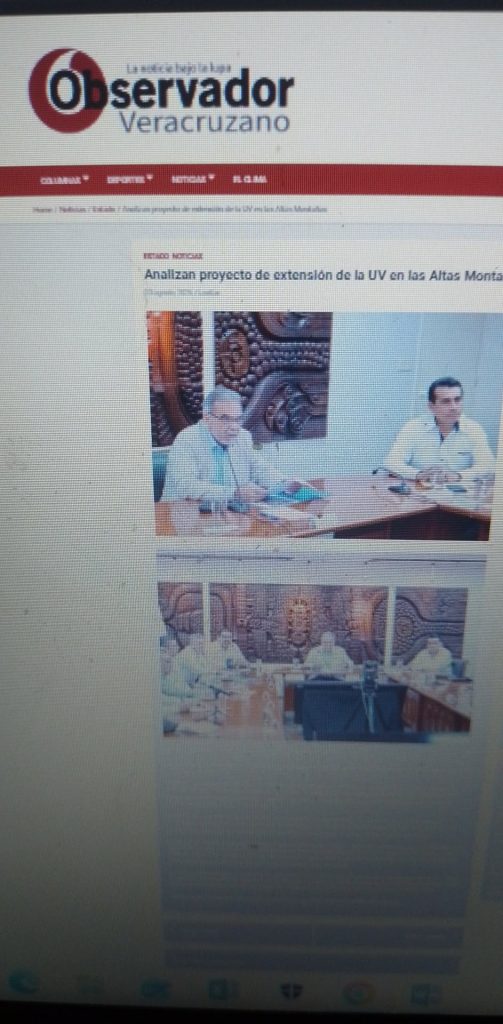The width and height of the screenshot is (503, 1024).
Task: Open the Observador Veracruzano logo homepage link
Action: (x=161, y=91)
